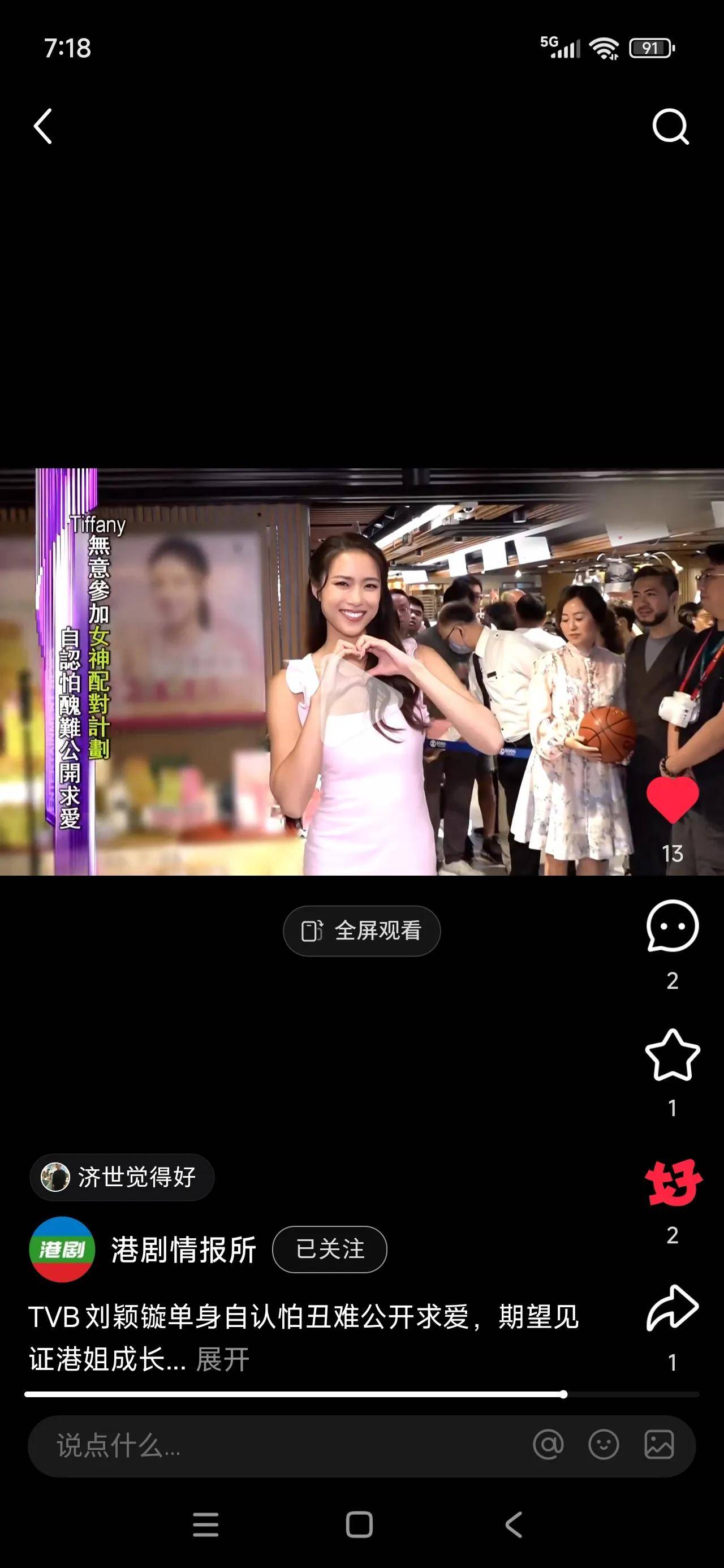Open the comments bubble icon

672,927
